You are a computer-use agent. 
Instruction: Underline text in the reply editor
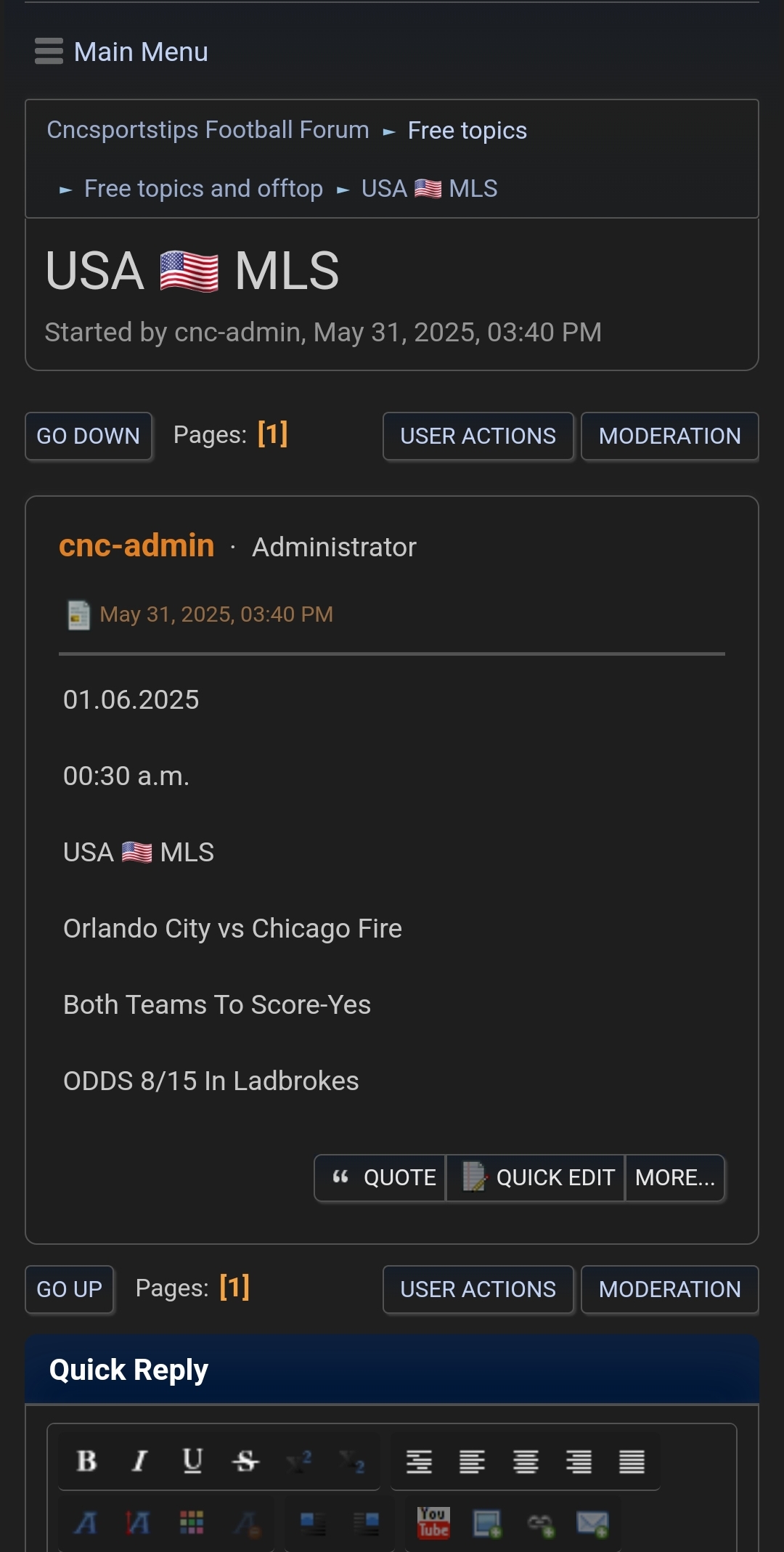coord(192,1460)
